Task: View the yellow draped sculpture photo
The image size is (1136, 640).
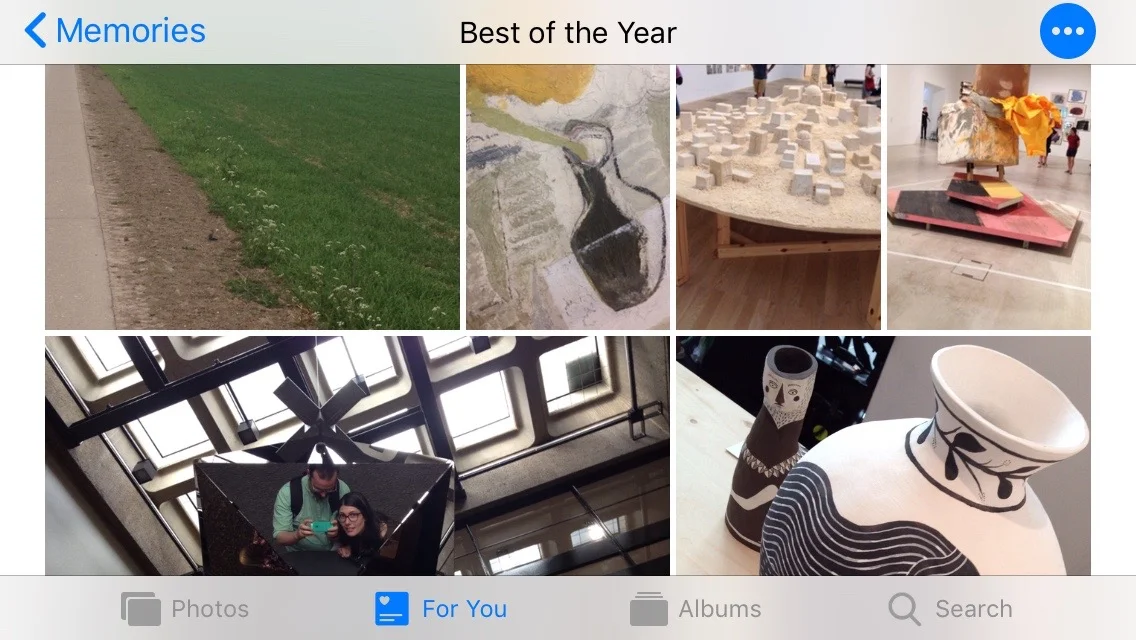Action: [988, 197]
